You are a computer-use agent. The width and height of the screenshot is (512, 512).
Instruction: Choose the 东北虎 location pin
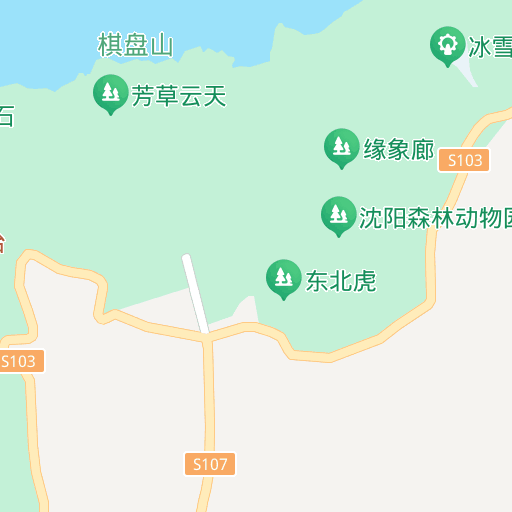tap(284, 279)
